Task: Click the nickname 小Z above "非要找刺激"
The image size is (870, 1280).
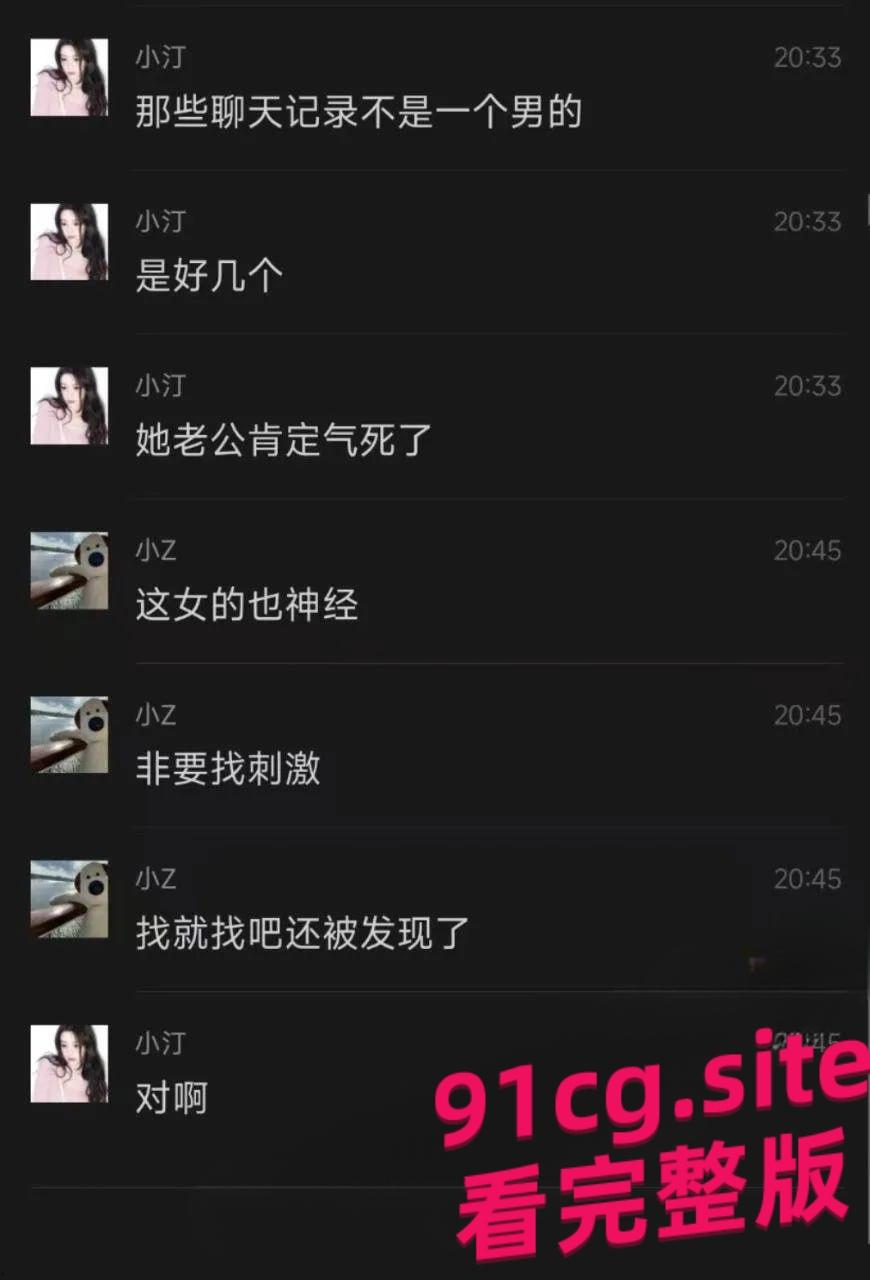Action: click(x=156, y=714)
